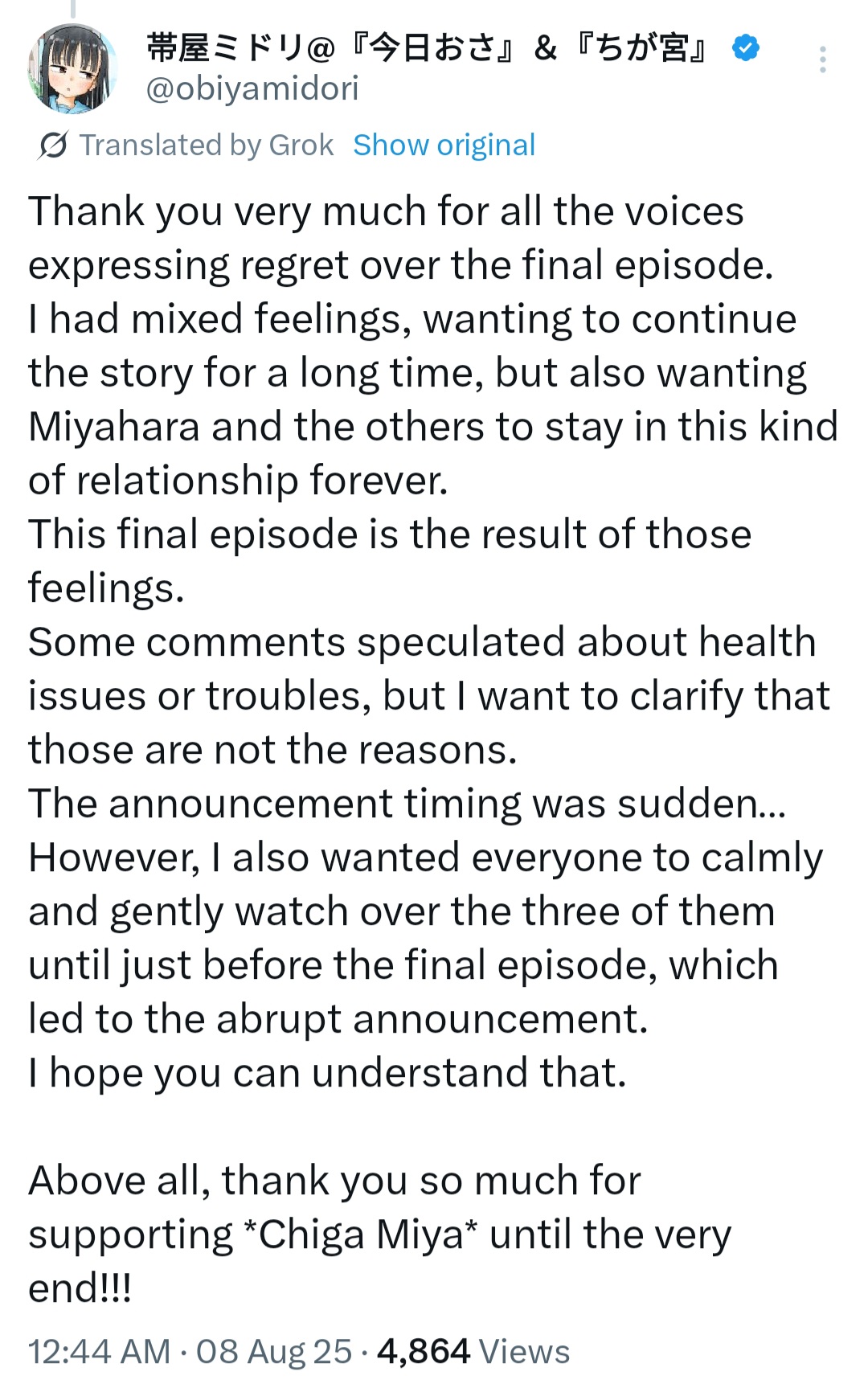Open the author's profile picture
Image resolution: width=868 pixels, height=1392 pixels.
coord(73,68)
